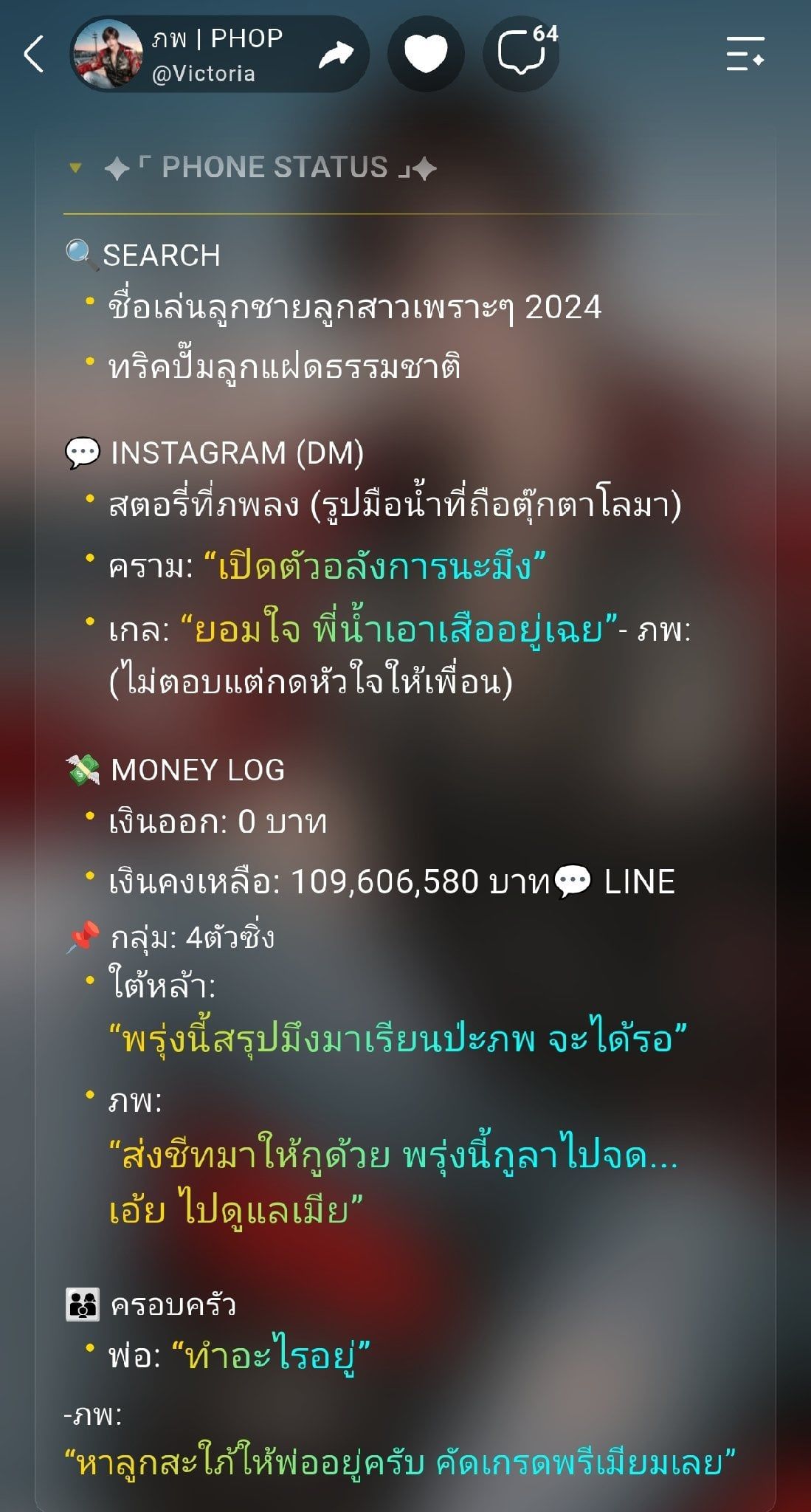Share this character with the arrow

(336, 55)
